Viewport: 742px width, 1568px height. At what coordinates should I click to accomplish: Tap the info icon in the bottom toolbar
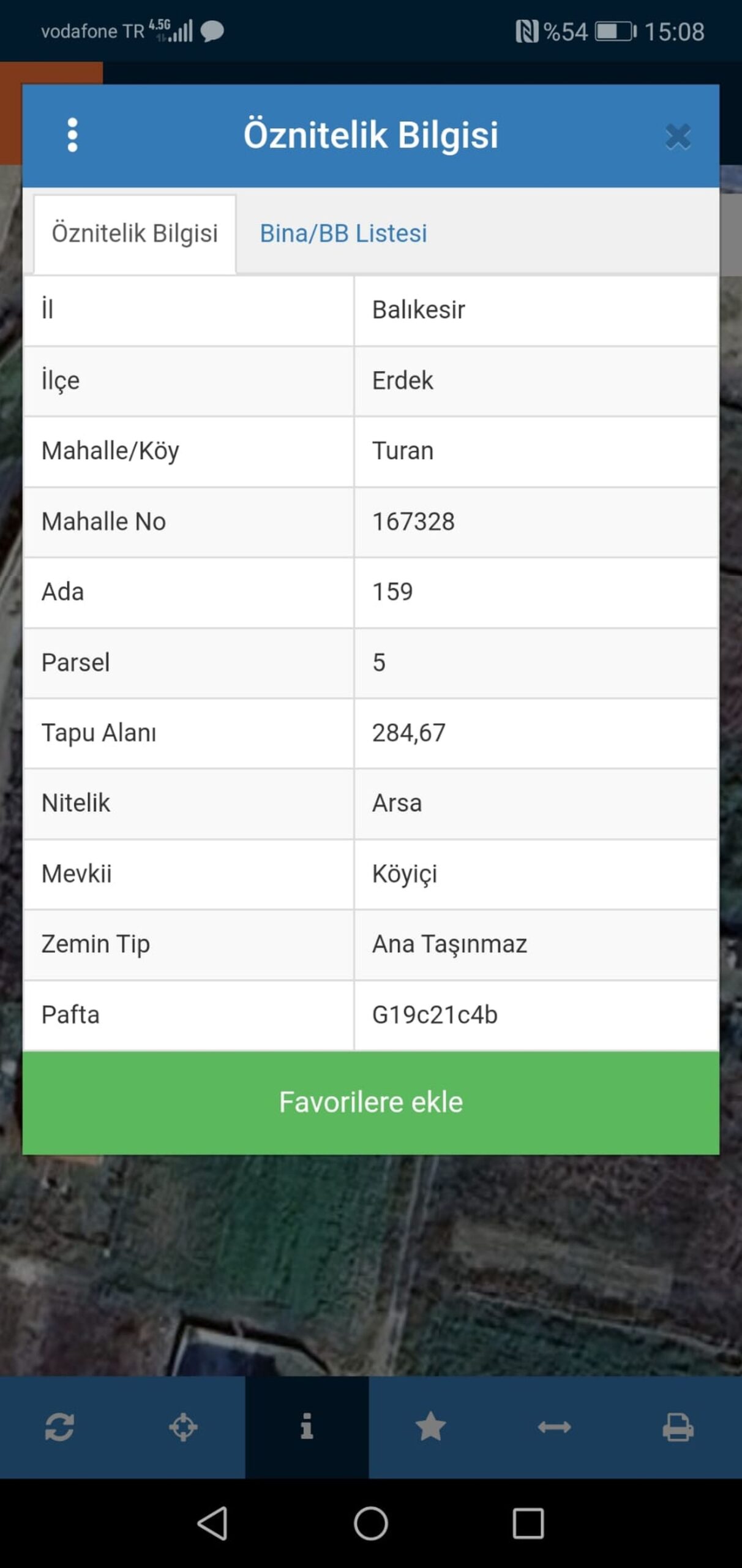click(307, 1427)
